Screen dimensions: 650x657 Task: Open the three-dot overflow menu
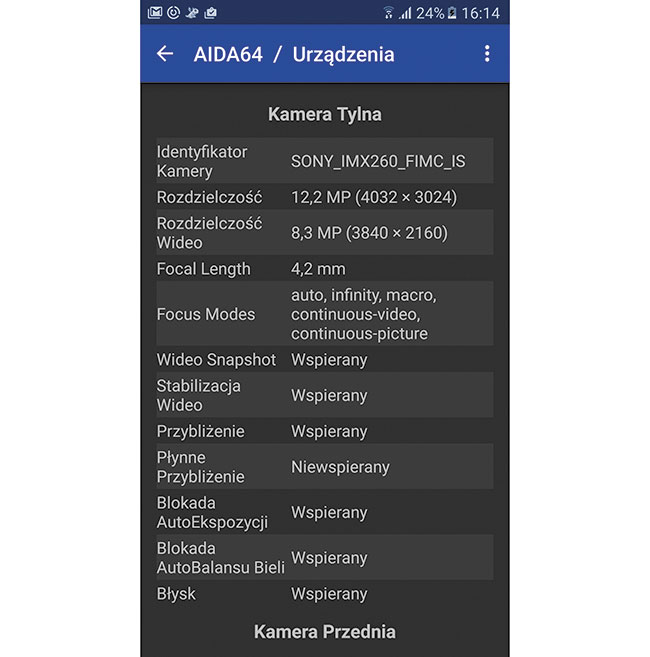[487, 54]
